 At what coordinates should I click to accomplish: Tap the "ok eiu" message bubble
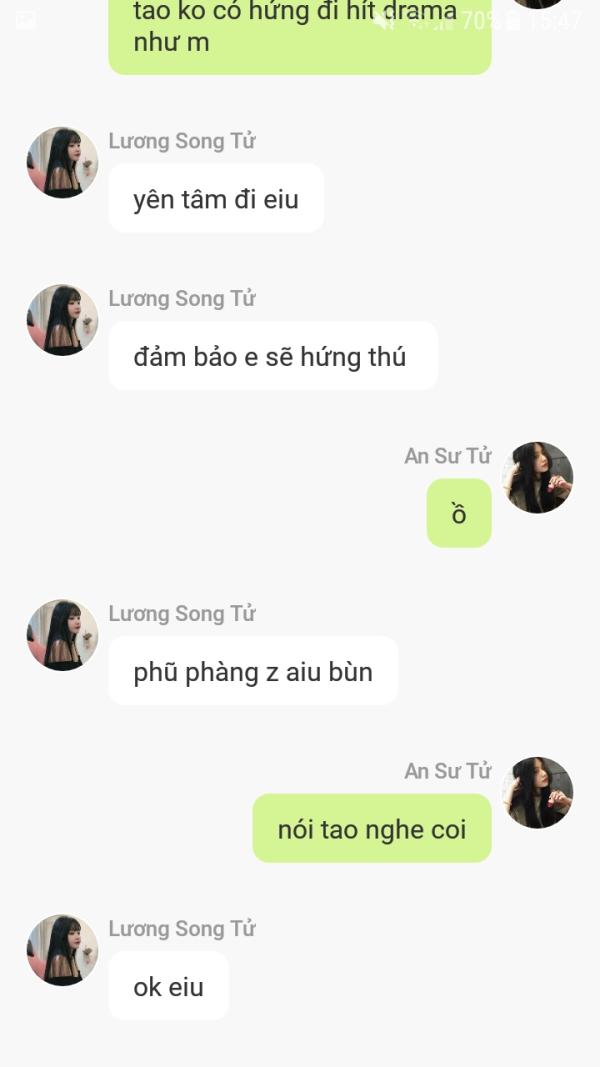(169, 986)
